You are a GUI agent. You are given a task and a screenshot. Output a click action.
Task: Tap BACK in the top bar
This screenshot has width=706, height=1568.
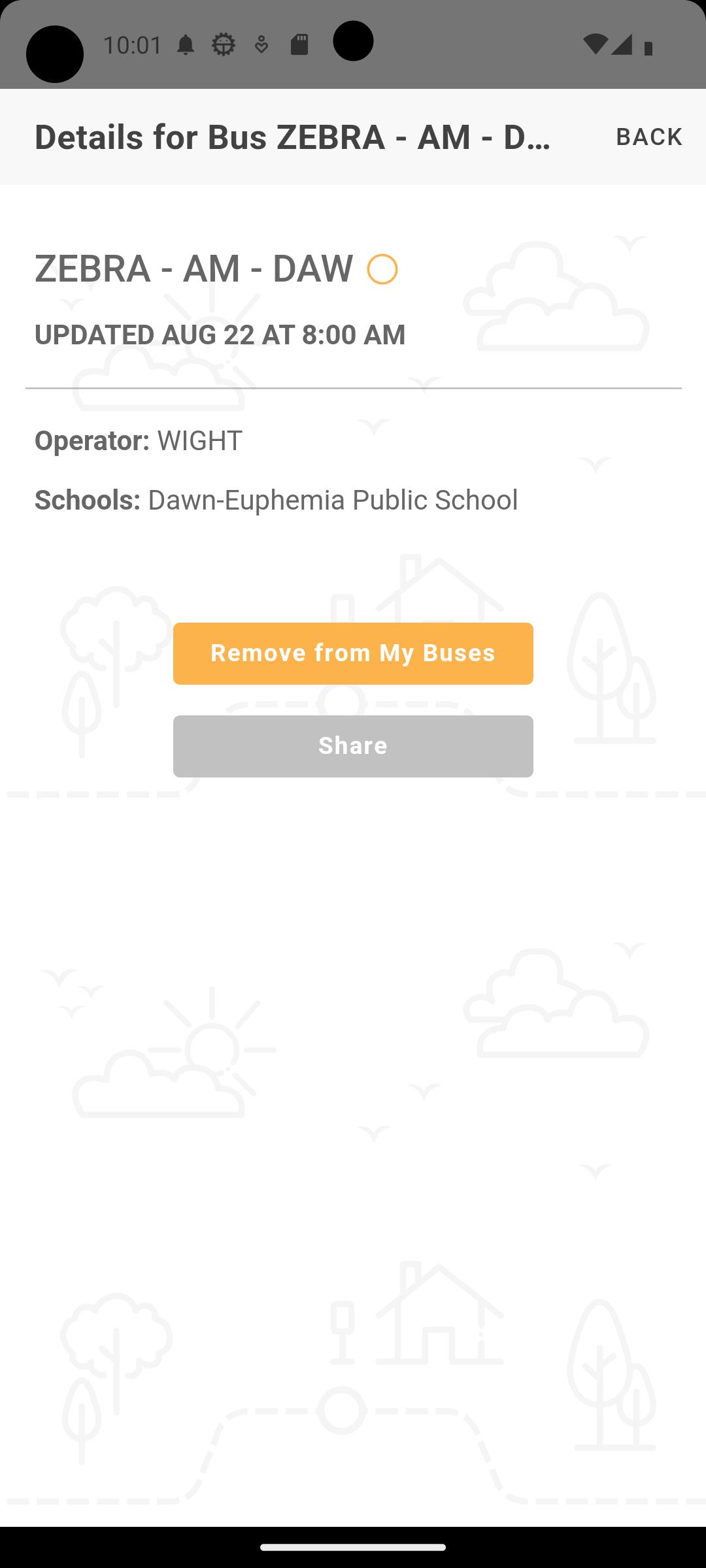coord(649,137)
